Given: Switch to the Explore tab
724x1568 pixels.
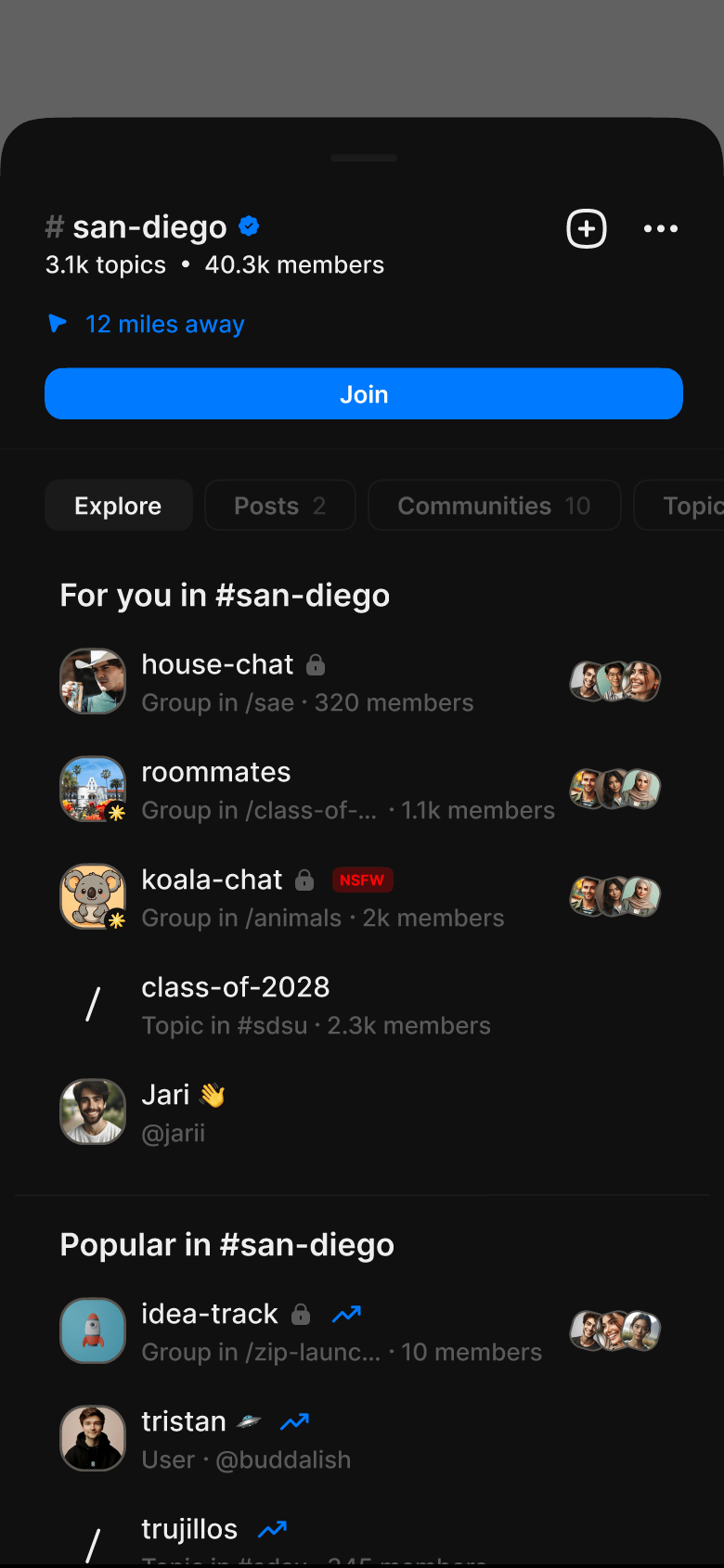Looking at the screenshot, I should pyautogui.click(x=118, y=506).
